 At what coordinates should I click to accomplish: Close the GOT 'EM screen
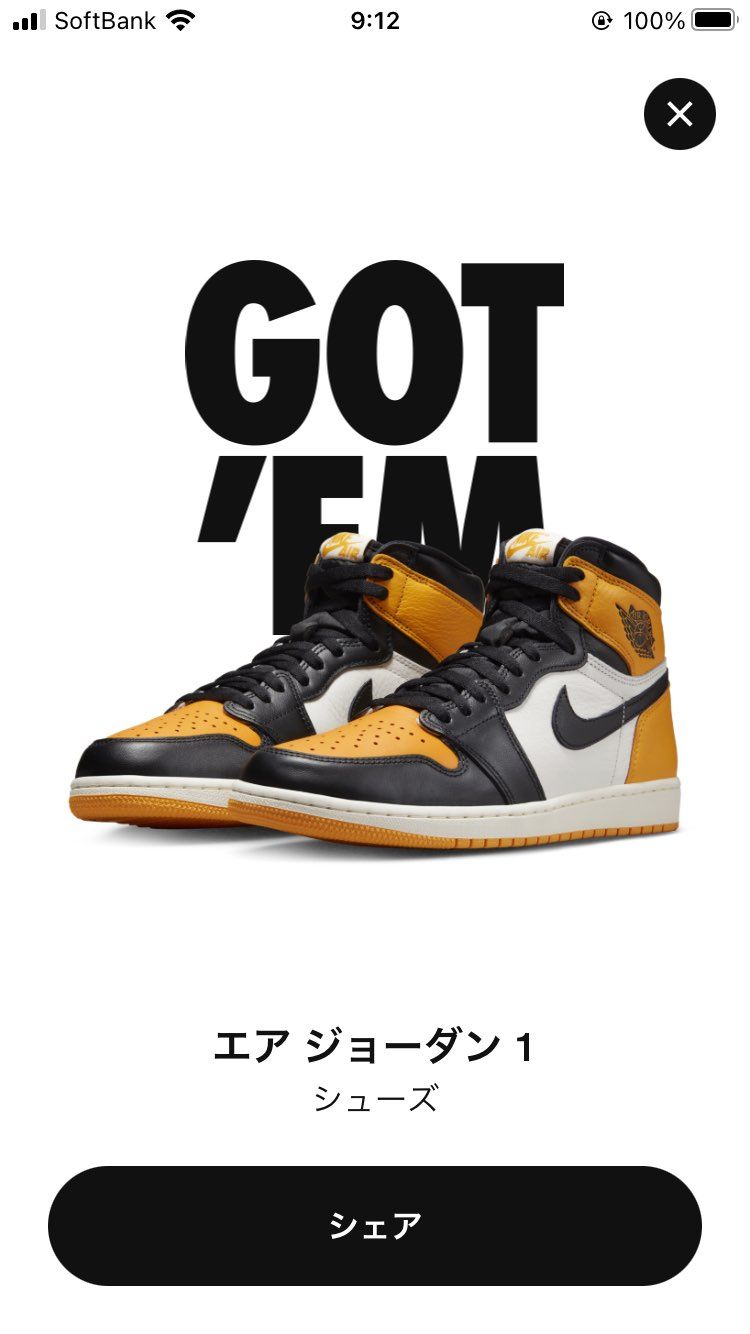(680, 114)
